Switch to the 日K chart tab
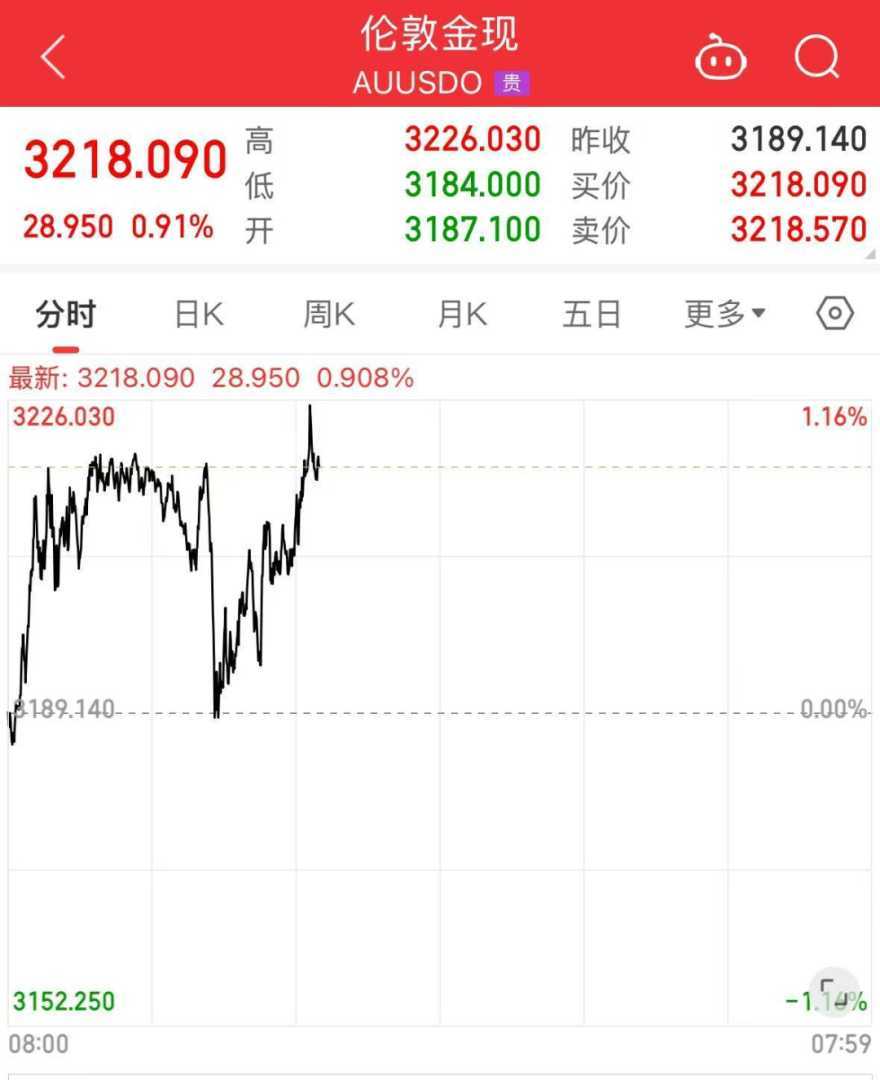 point(198,315)
